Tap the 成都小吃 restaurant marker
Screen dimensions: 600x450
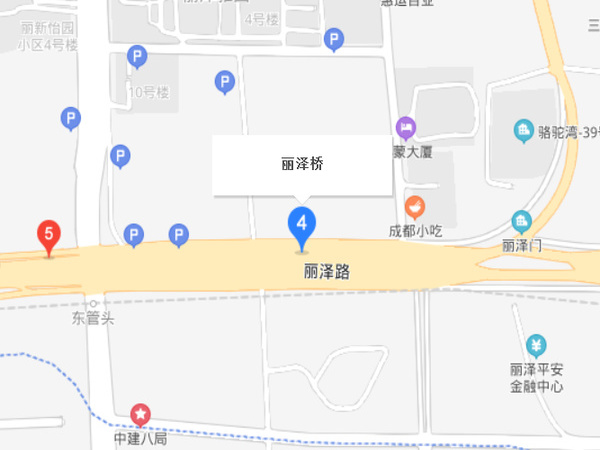(x=415, y=208)
